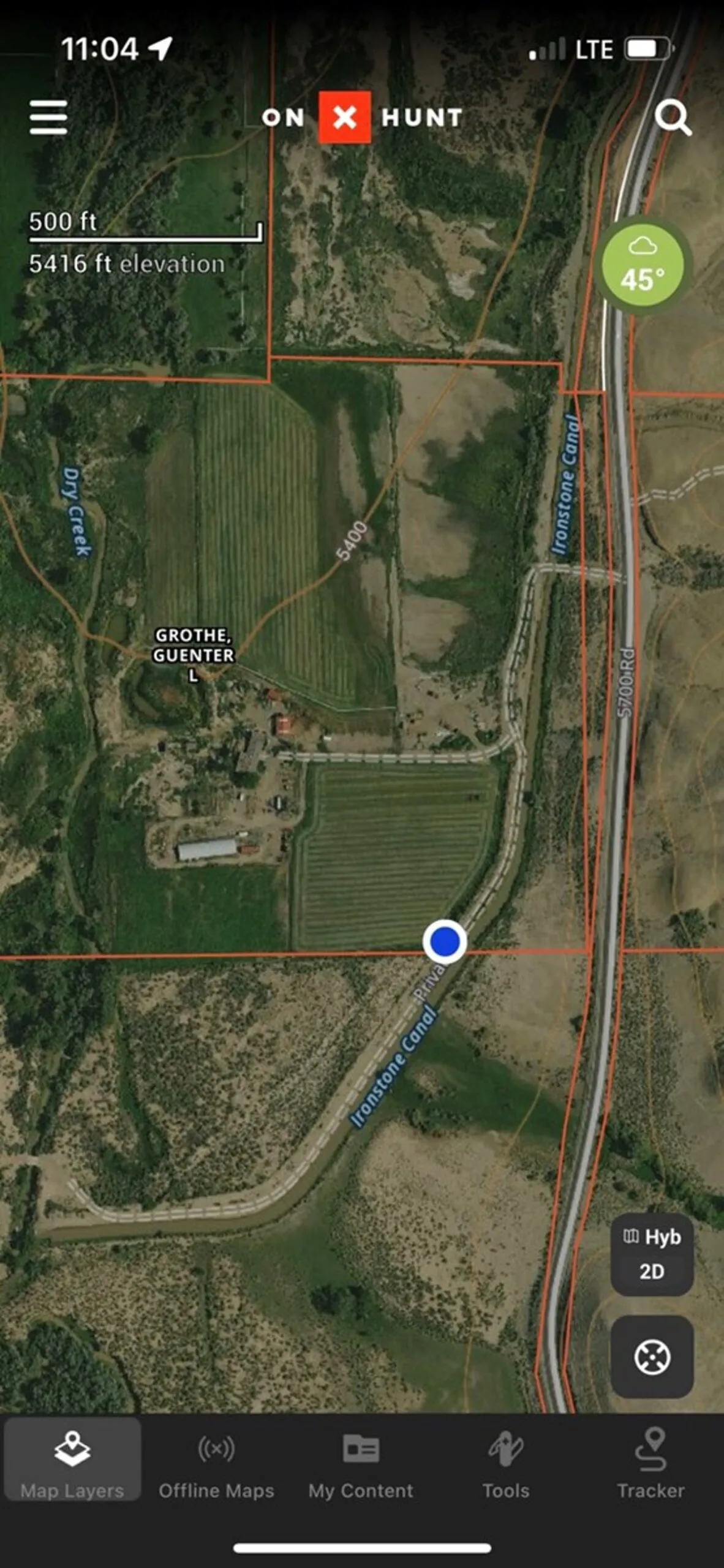Open the search magnifier
Image resolution: width=724 pixels, height=1568 pixels.
[x=673, y=117]
